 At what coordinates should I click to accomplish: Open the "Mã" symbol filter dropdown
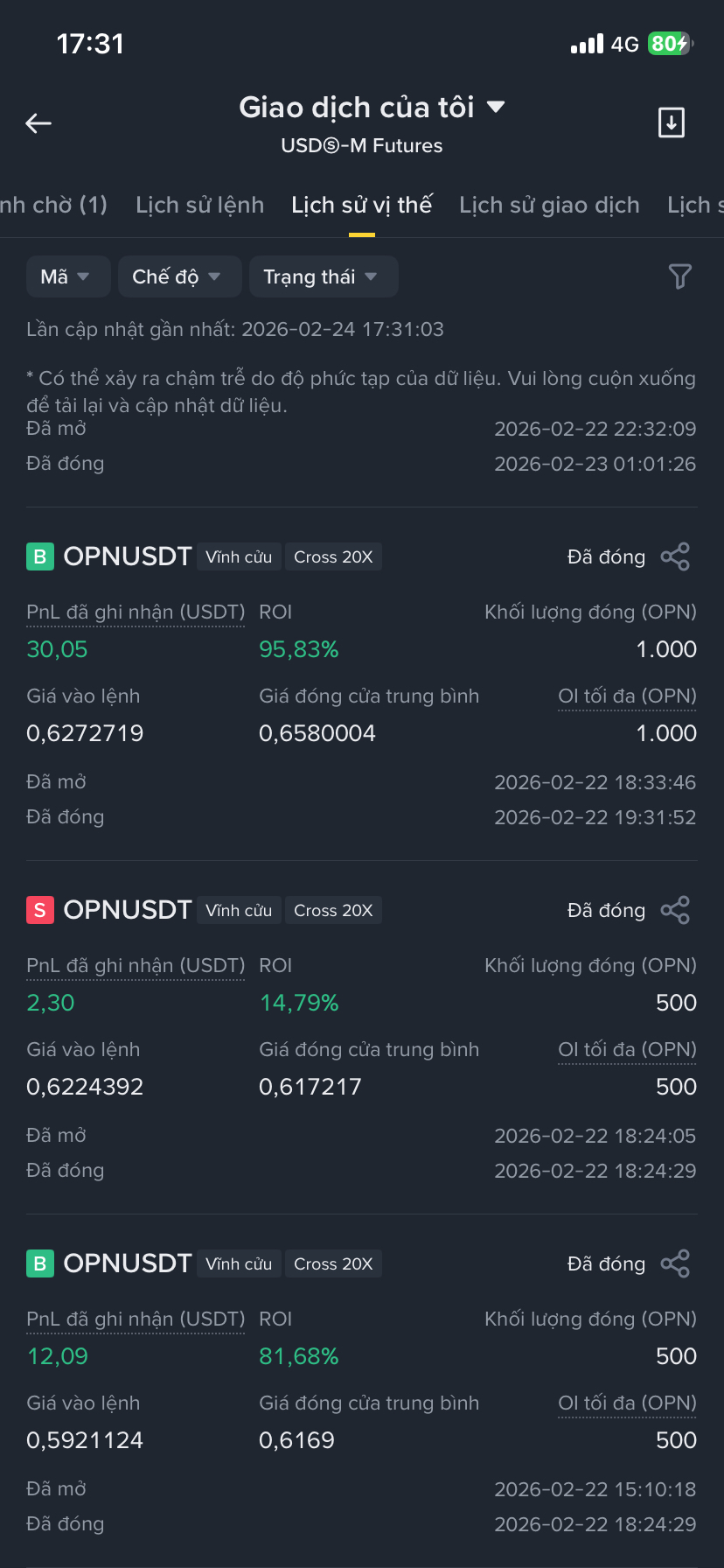click(x=66, y=276)
